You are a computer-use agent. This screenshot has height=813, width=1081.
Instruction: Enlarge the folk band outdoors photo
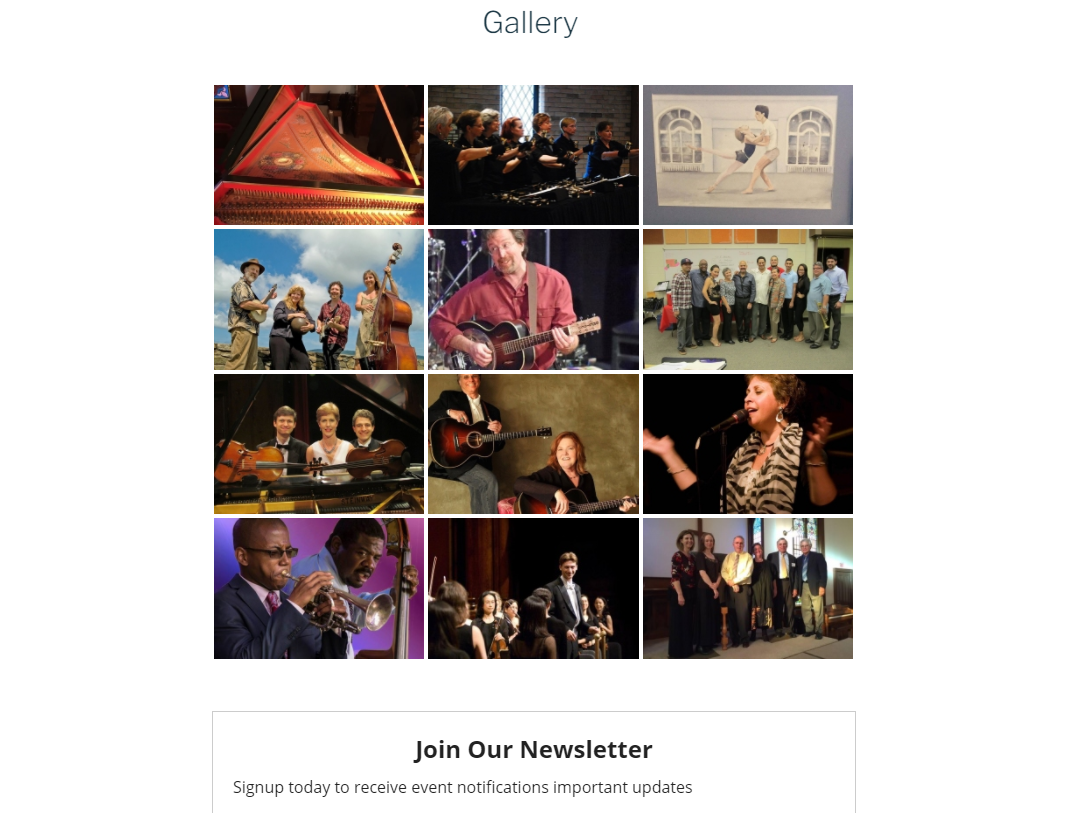[319, 300]
